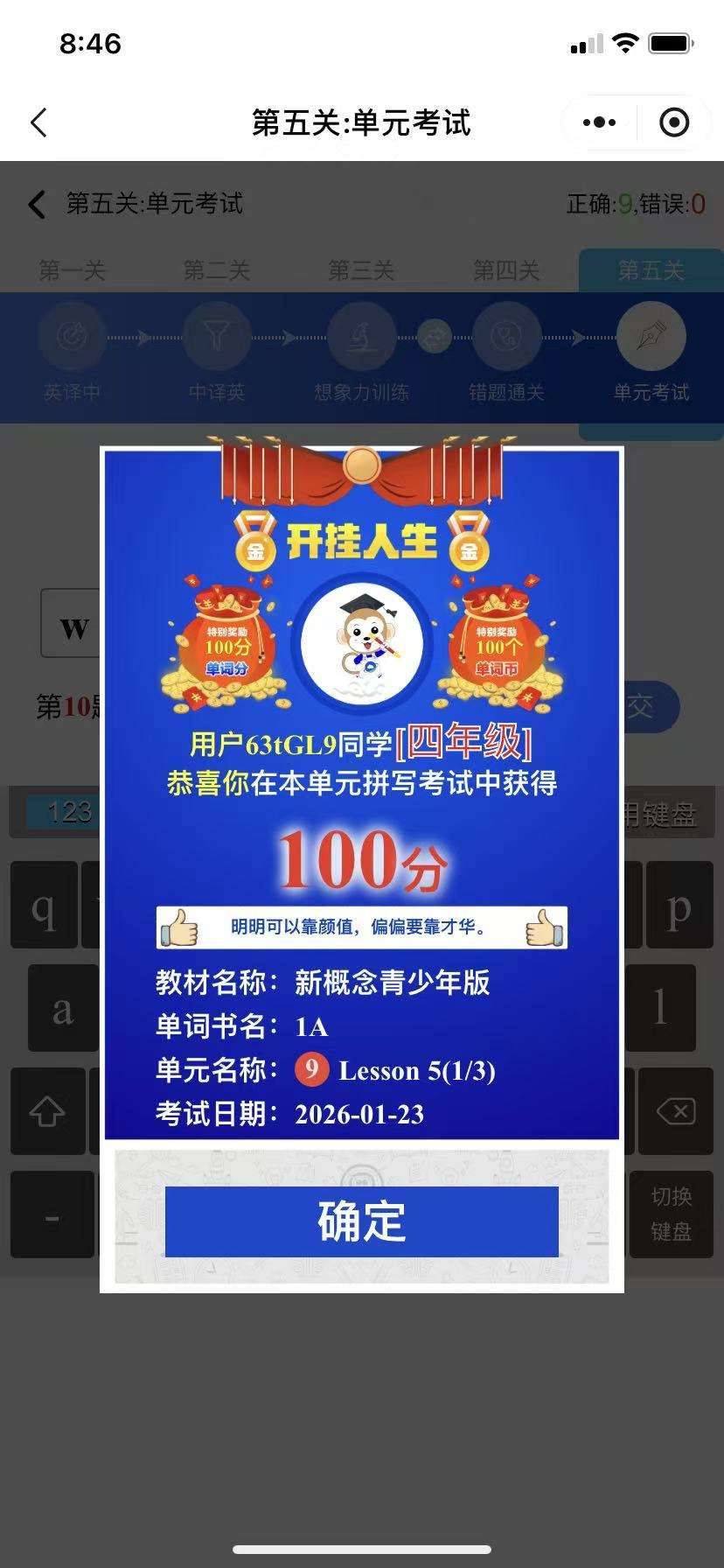The height and width of the screenshot is (1568, 724).
Task: Switch to the 第一关 tab
Action: pyautogui.click(x=73, y=270)
